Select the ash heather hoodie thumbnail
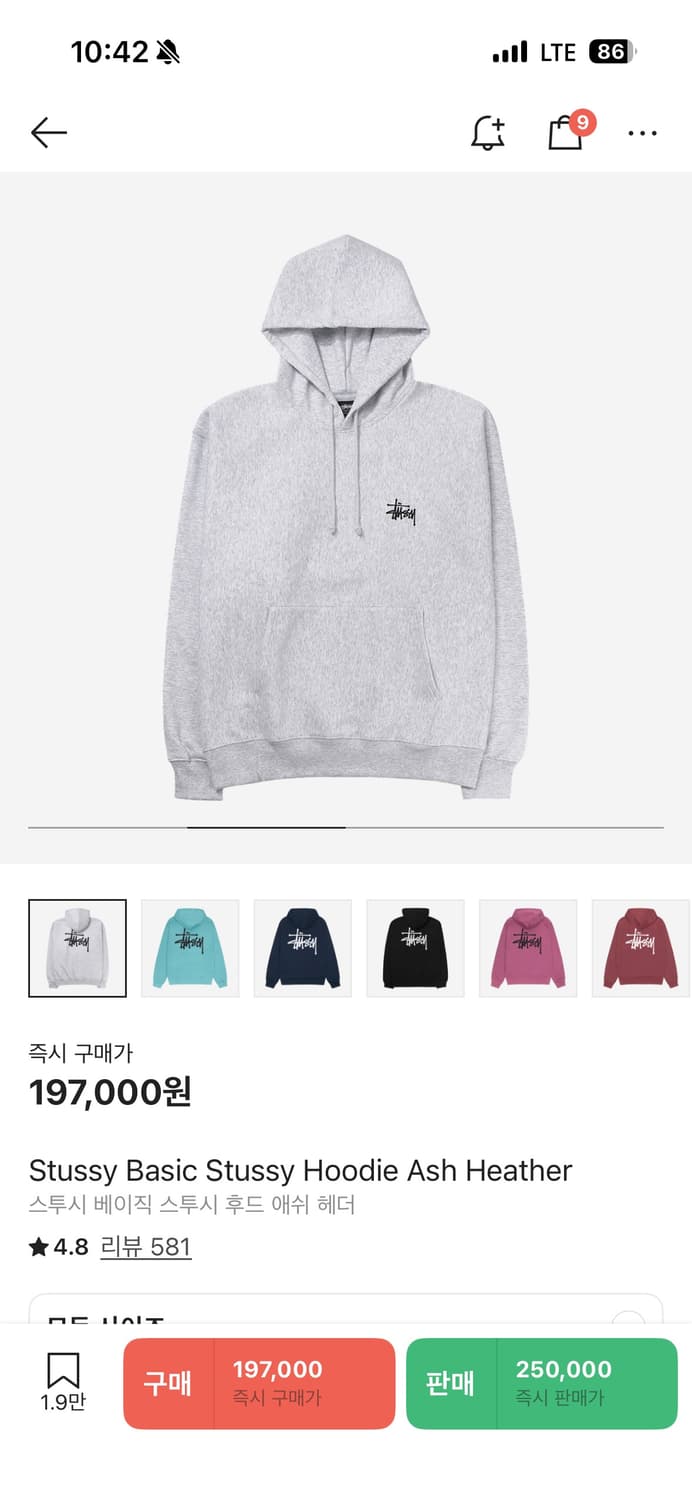 pyautogui.click(x=77, y=948)
